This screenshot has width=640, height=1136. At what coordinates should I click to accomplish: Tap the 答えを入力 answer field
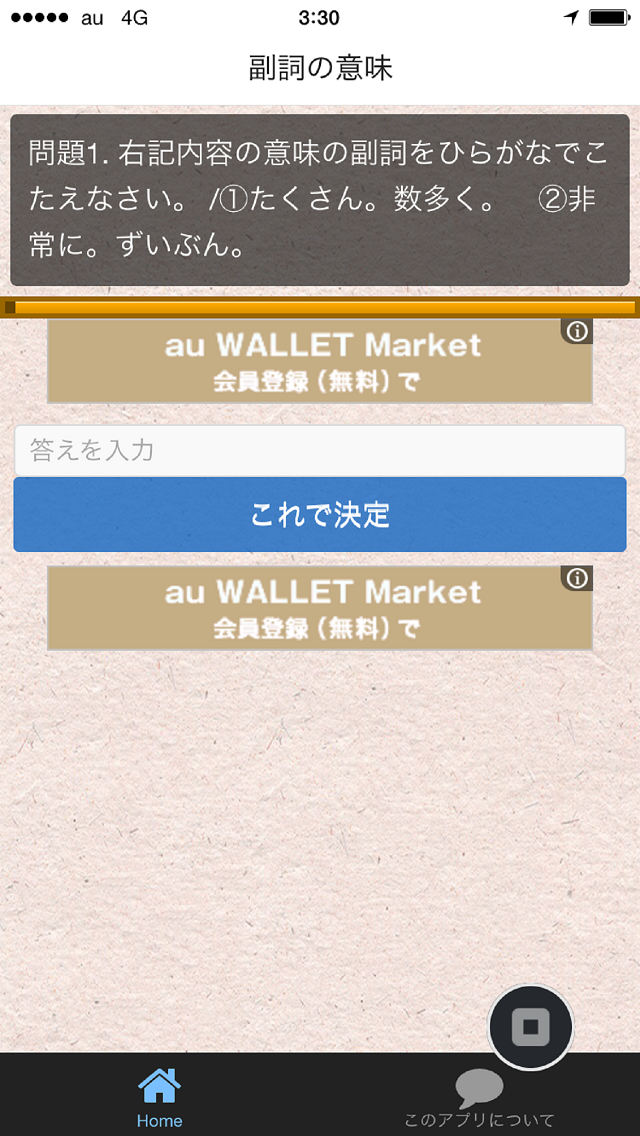(320, 451)
